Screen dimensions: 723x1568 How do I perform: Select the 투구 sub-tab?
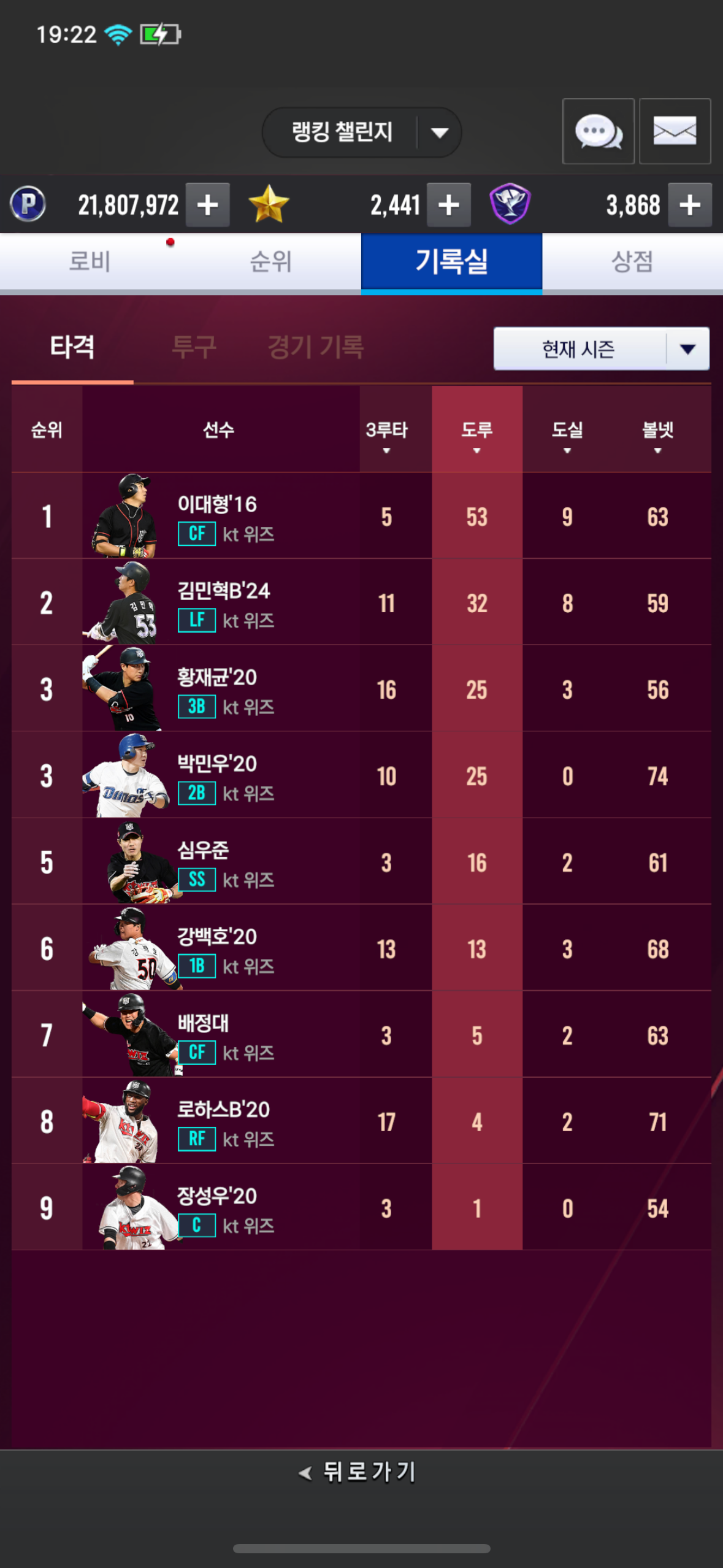pos(194,347)
